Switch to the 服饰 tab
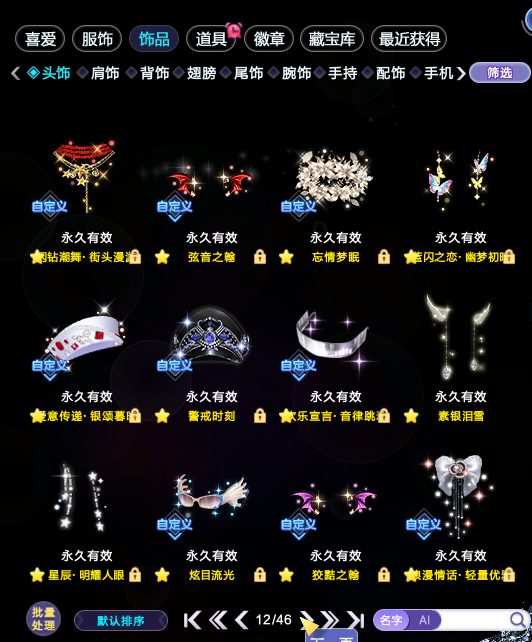 [97, 39]
